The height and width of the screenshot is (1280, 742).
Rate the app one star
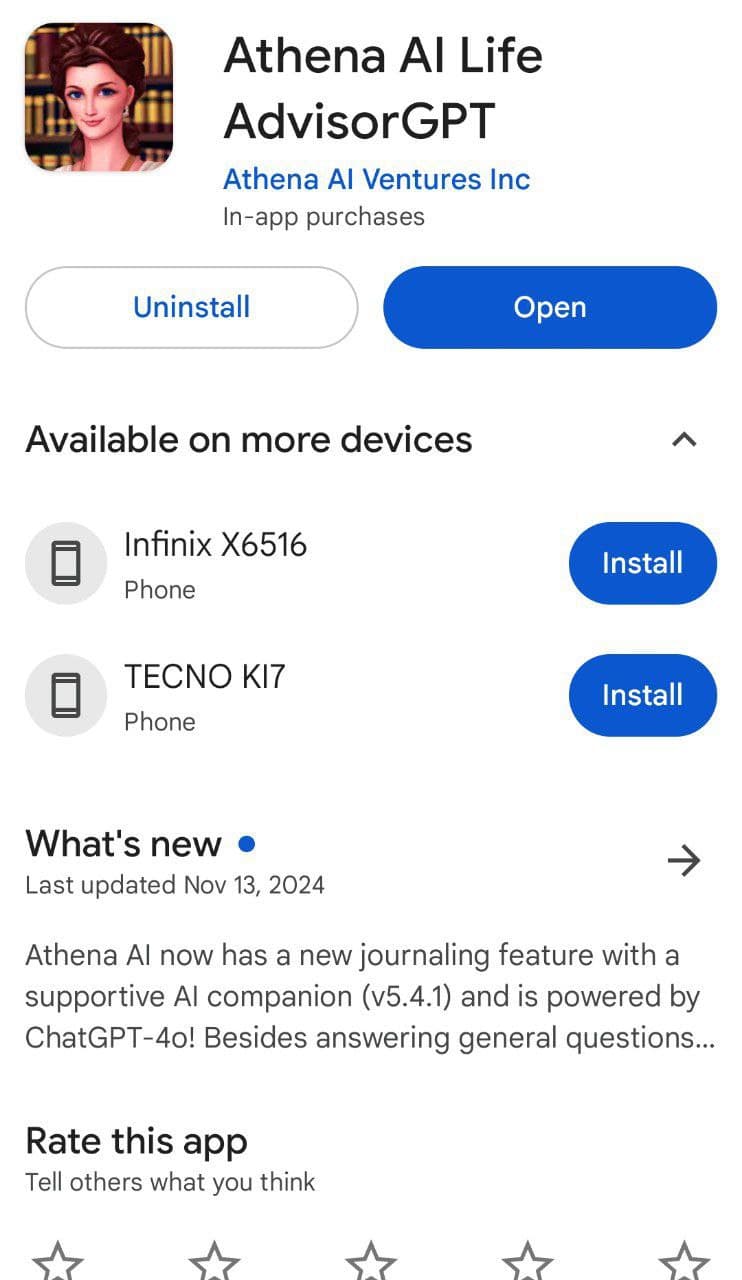pos(58,1260)
